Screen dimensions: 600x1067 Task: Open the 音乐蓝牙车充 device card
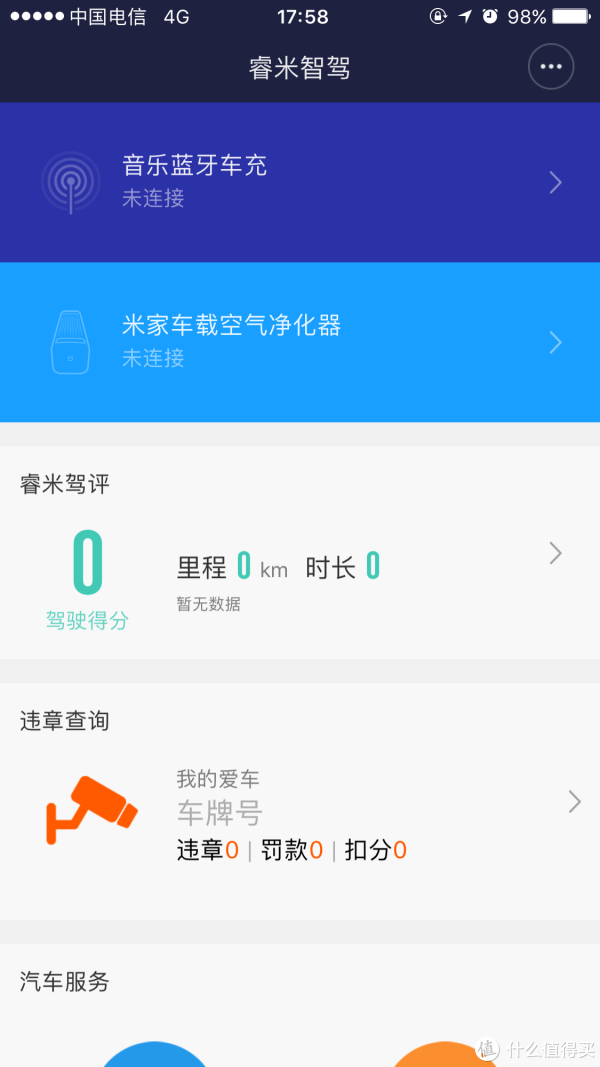click(300, 182)
